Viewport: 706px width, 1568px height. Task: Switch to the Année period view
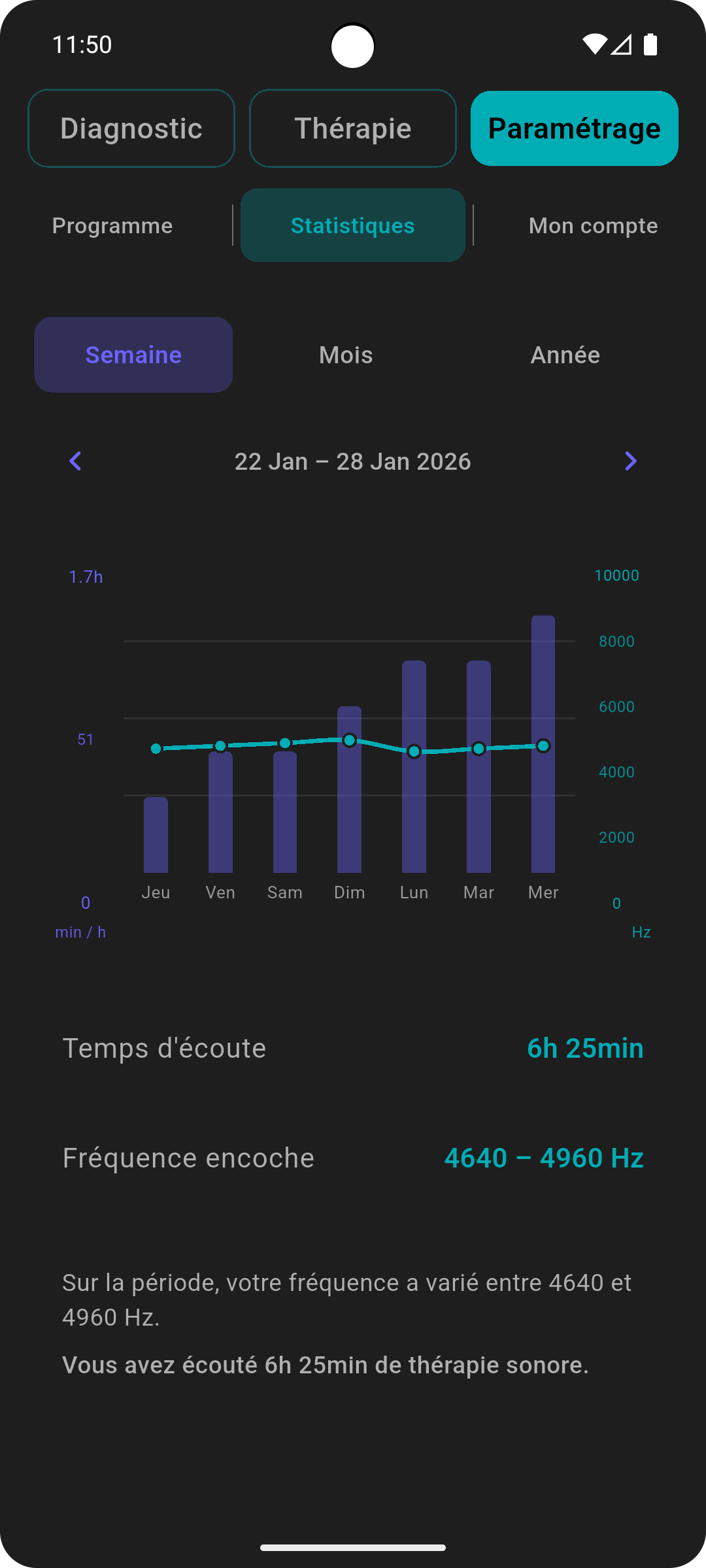click(x=565, y=354)
